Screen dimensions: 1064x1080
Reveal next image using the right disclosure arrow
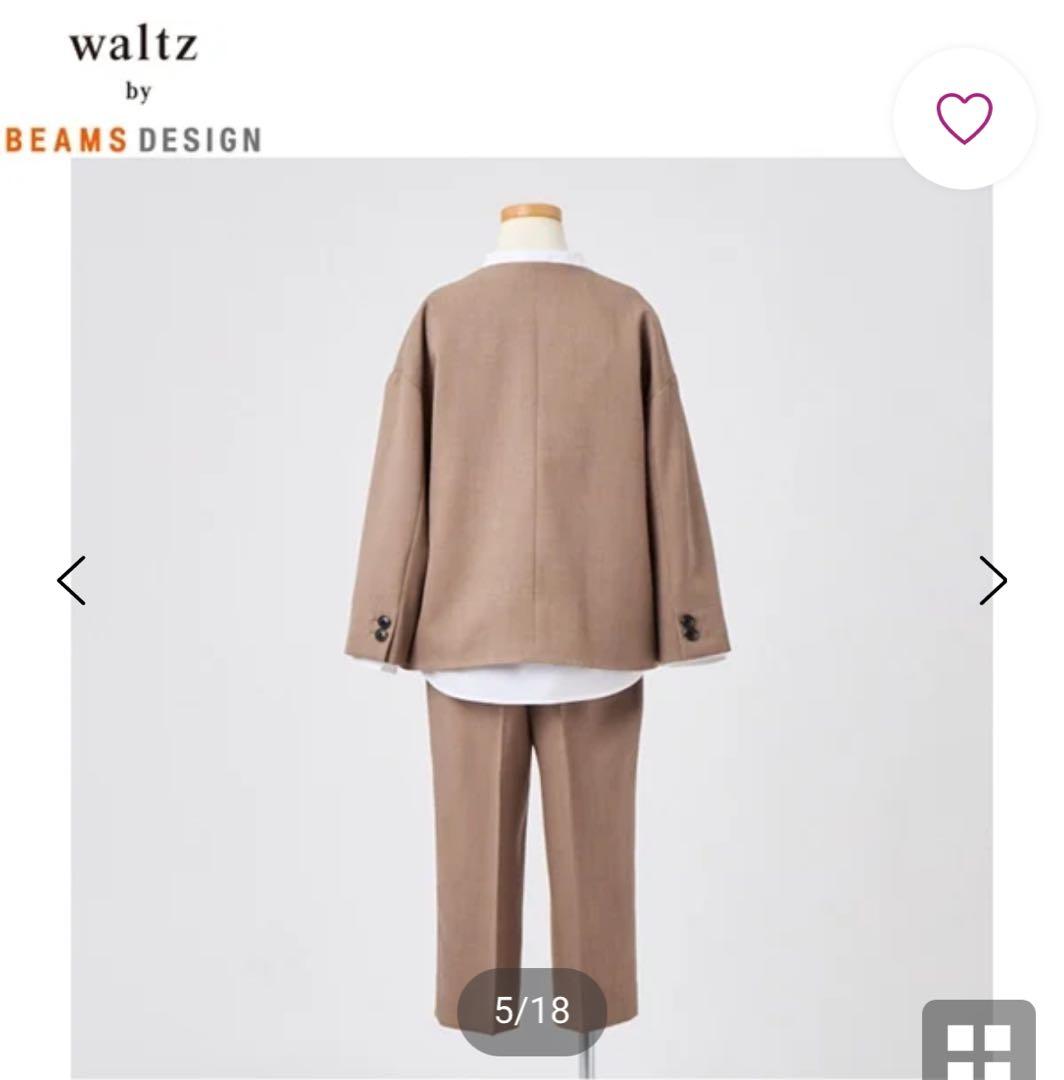(x=992, y=578)
